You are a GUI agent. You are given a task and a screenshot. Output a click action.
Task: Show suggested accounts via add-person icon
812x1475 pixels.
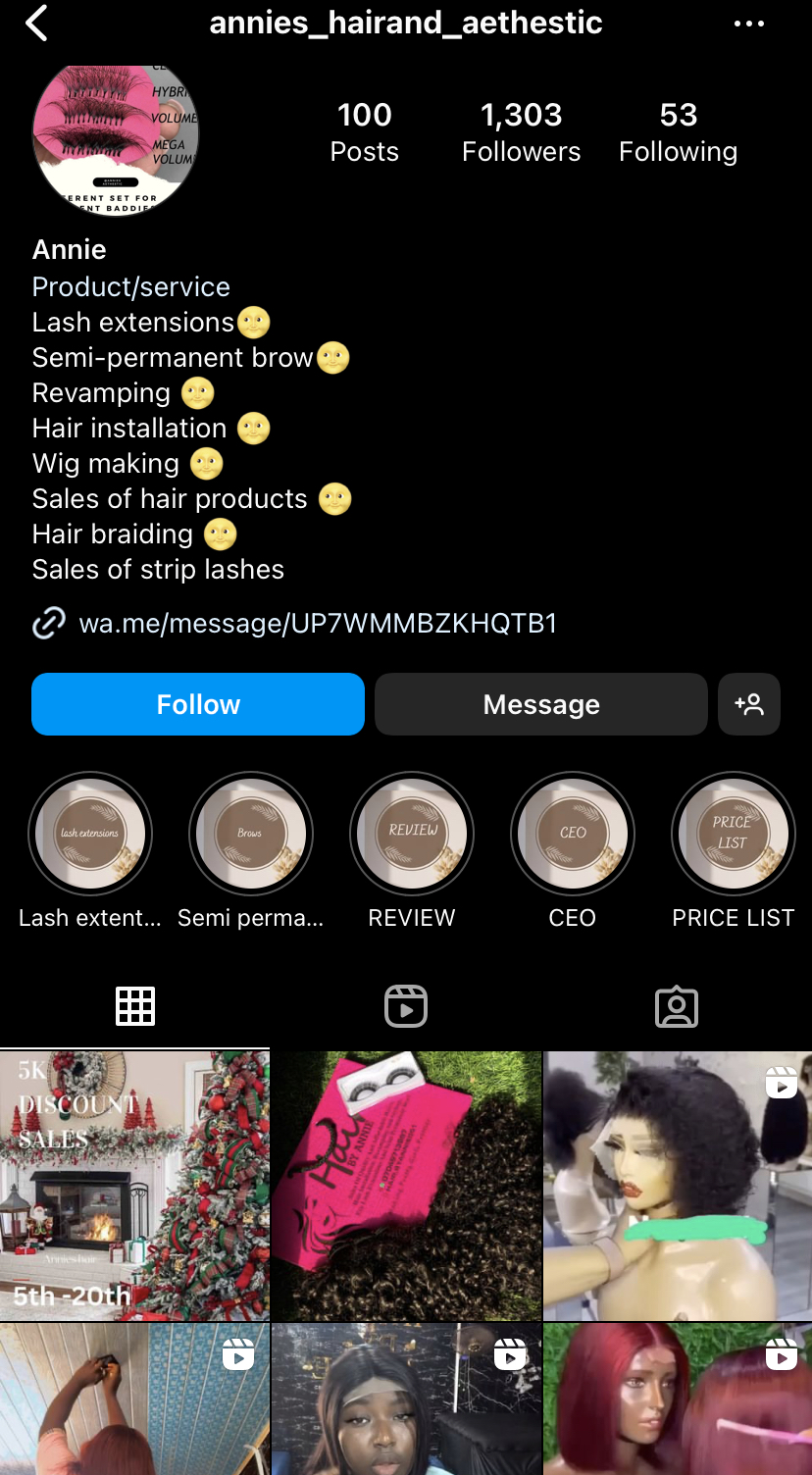749,704
